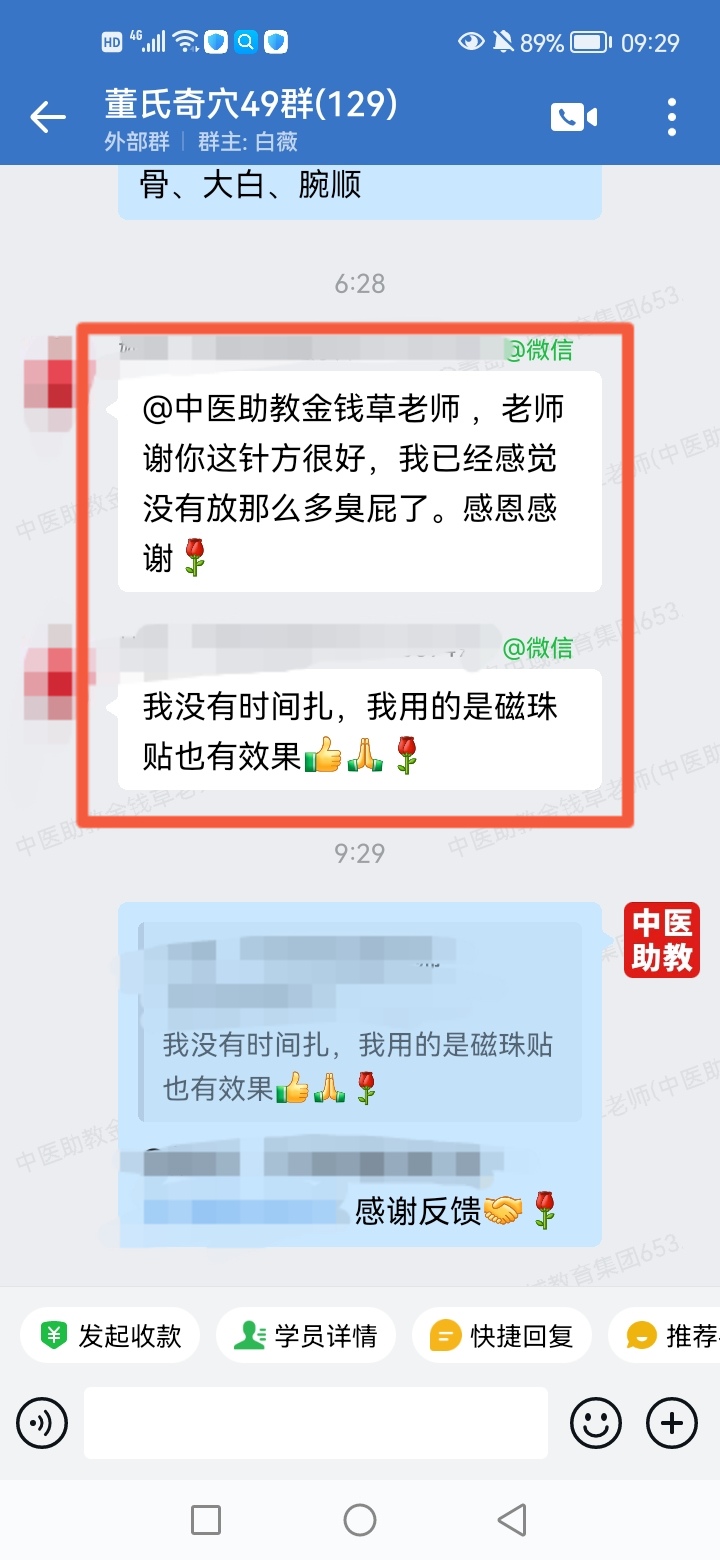This screenshot has height=1560, width=720.
Task: Start a group voice or video call
Action: (573, 117)
